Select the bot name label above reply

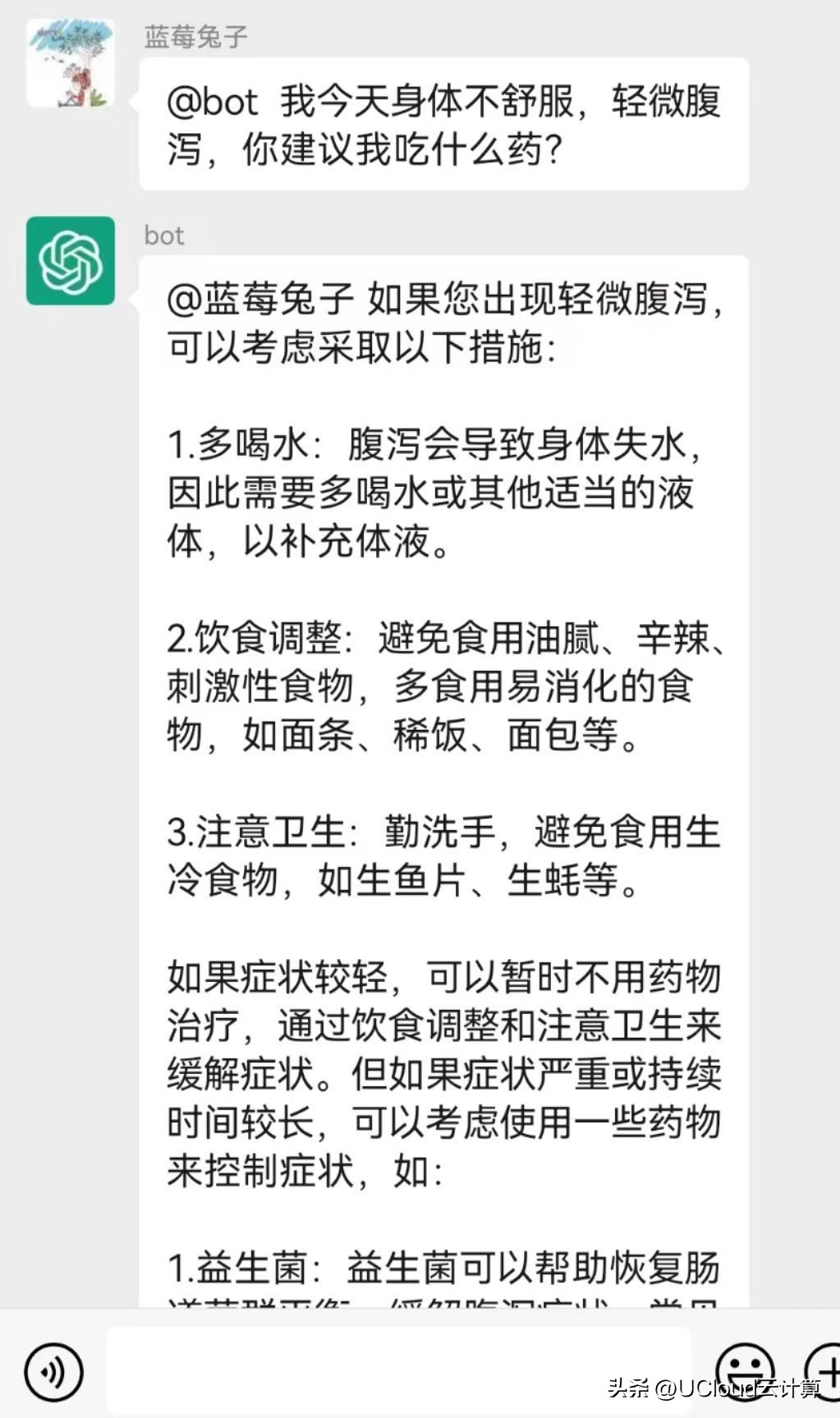[x=165, y=236]
